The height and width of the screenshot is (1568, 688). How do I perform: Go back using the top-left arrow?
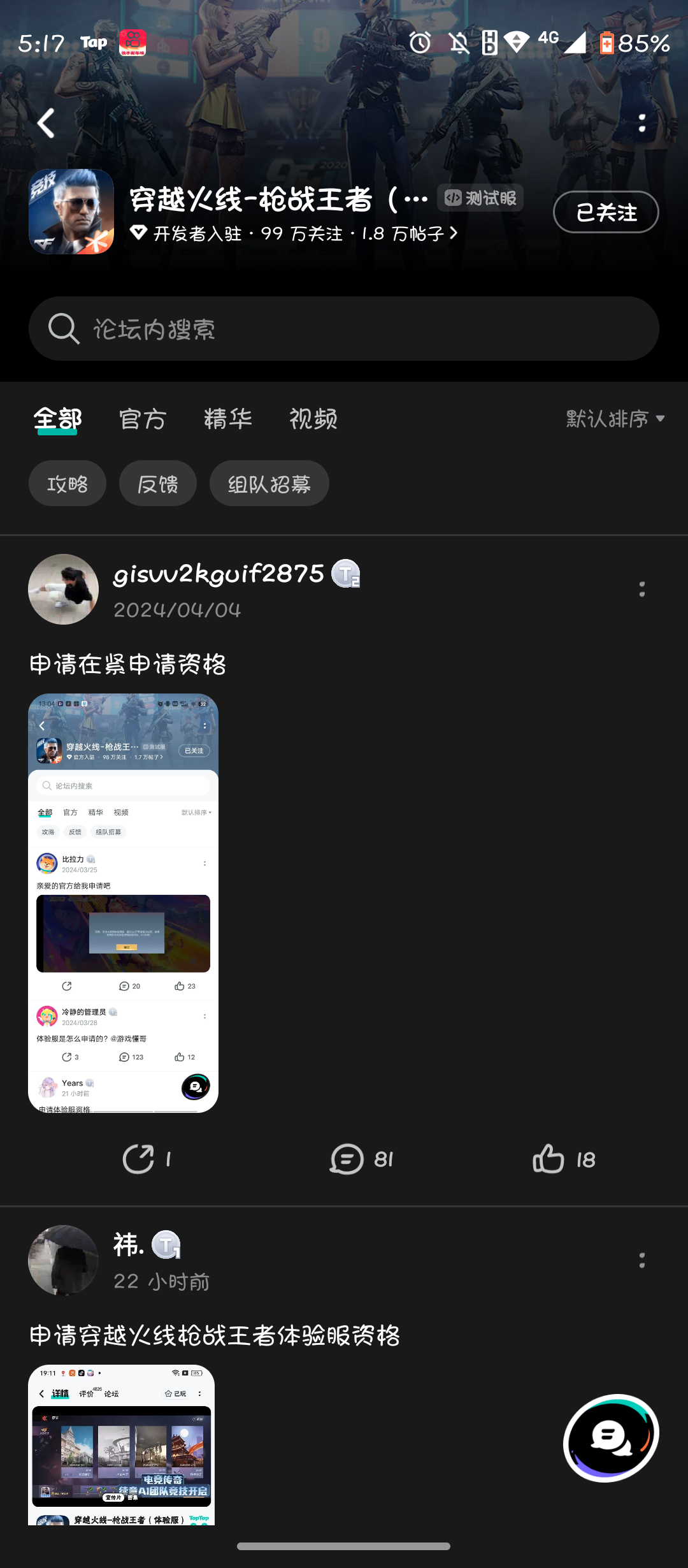46,123
